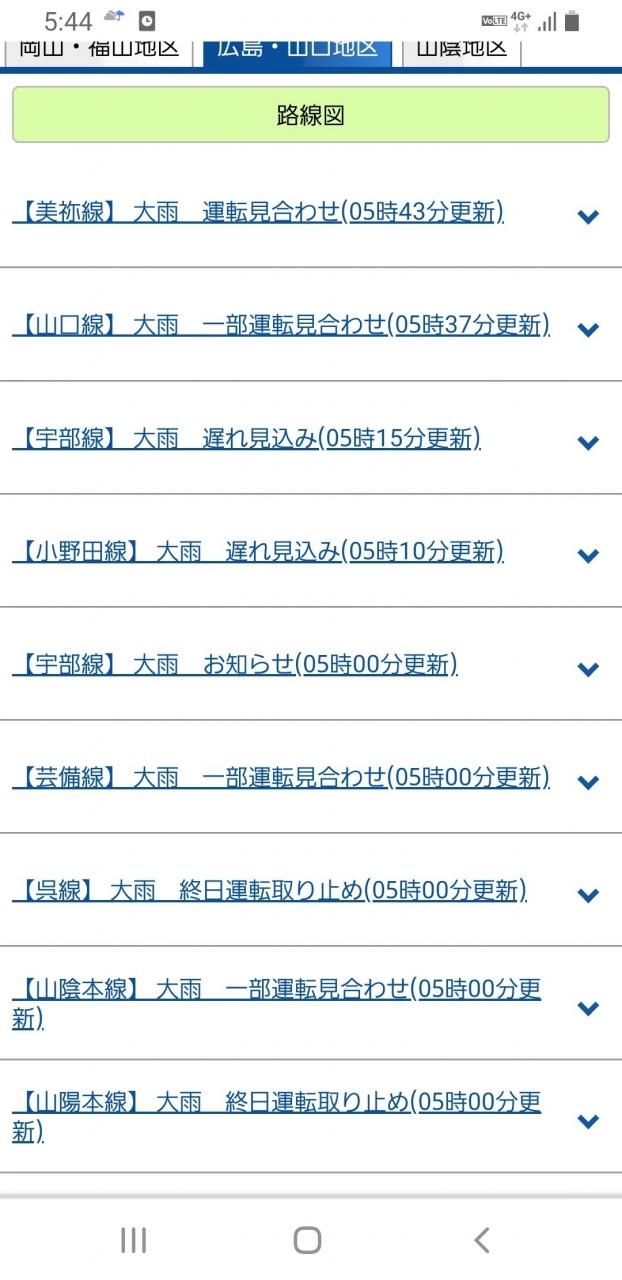Image resolution: width=622 pixels, height=1280 pixels.
Task: Expand the 山口線 row chevron
Action: (588, 329)
